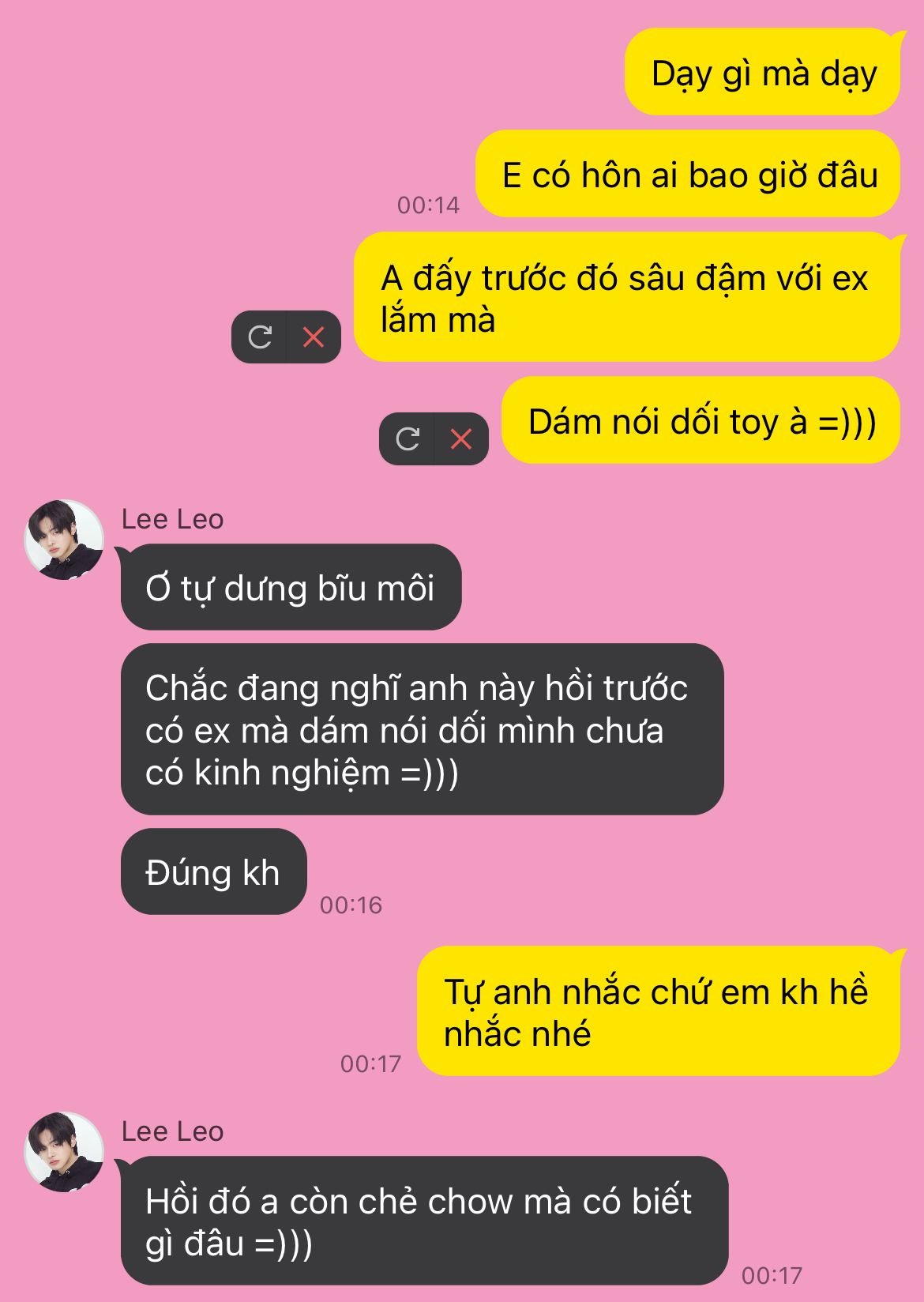Delete the failed "A đấy trước đó sâu đậm" message

pos(314,337)
